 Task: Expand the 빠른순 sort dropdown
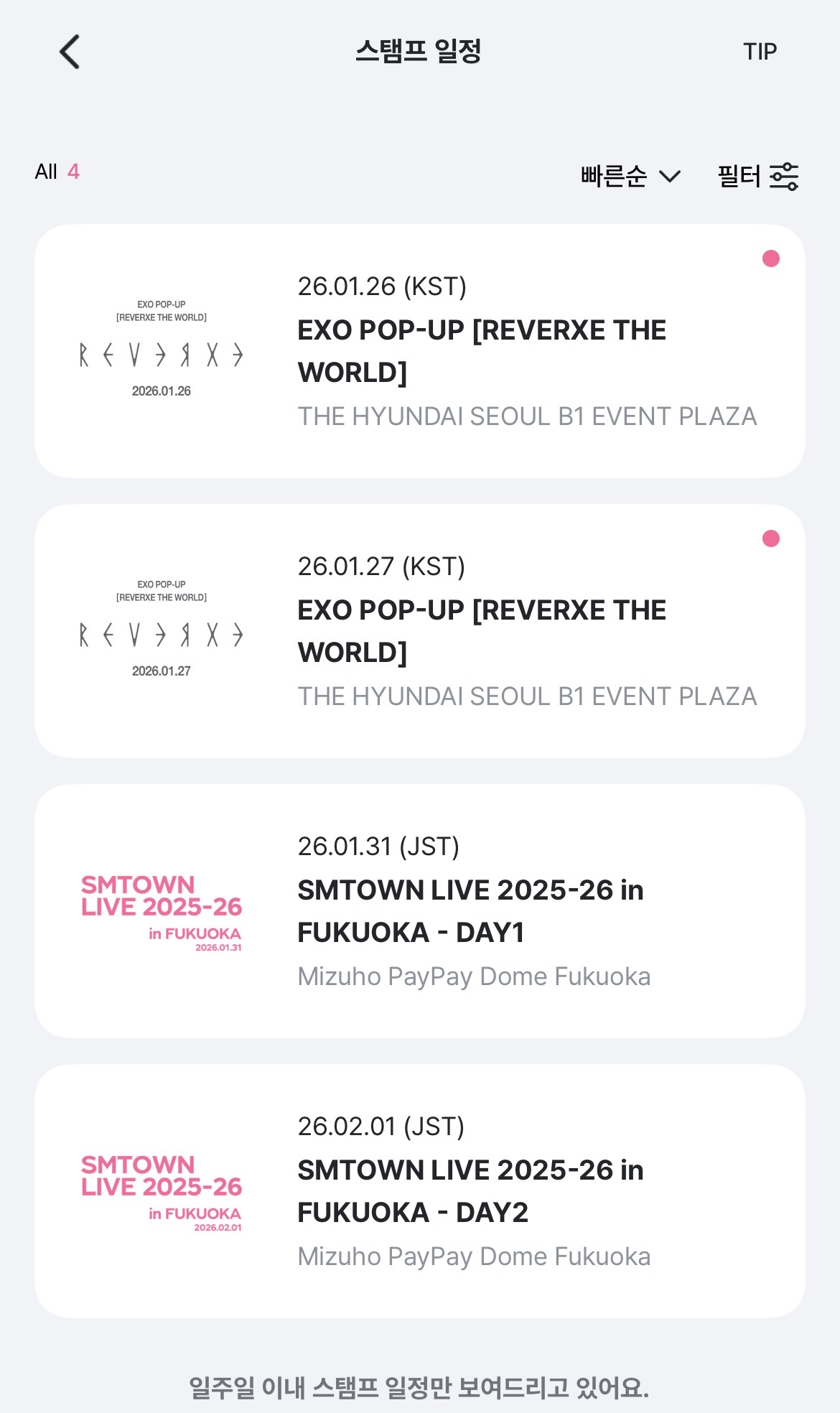[x=630, y=176]
